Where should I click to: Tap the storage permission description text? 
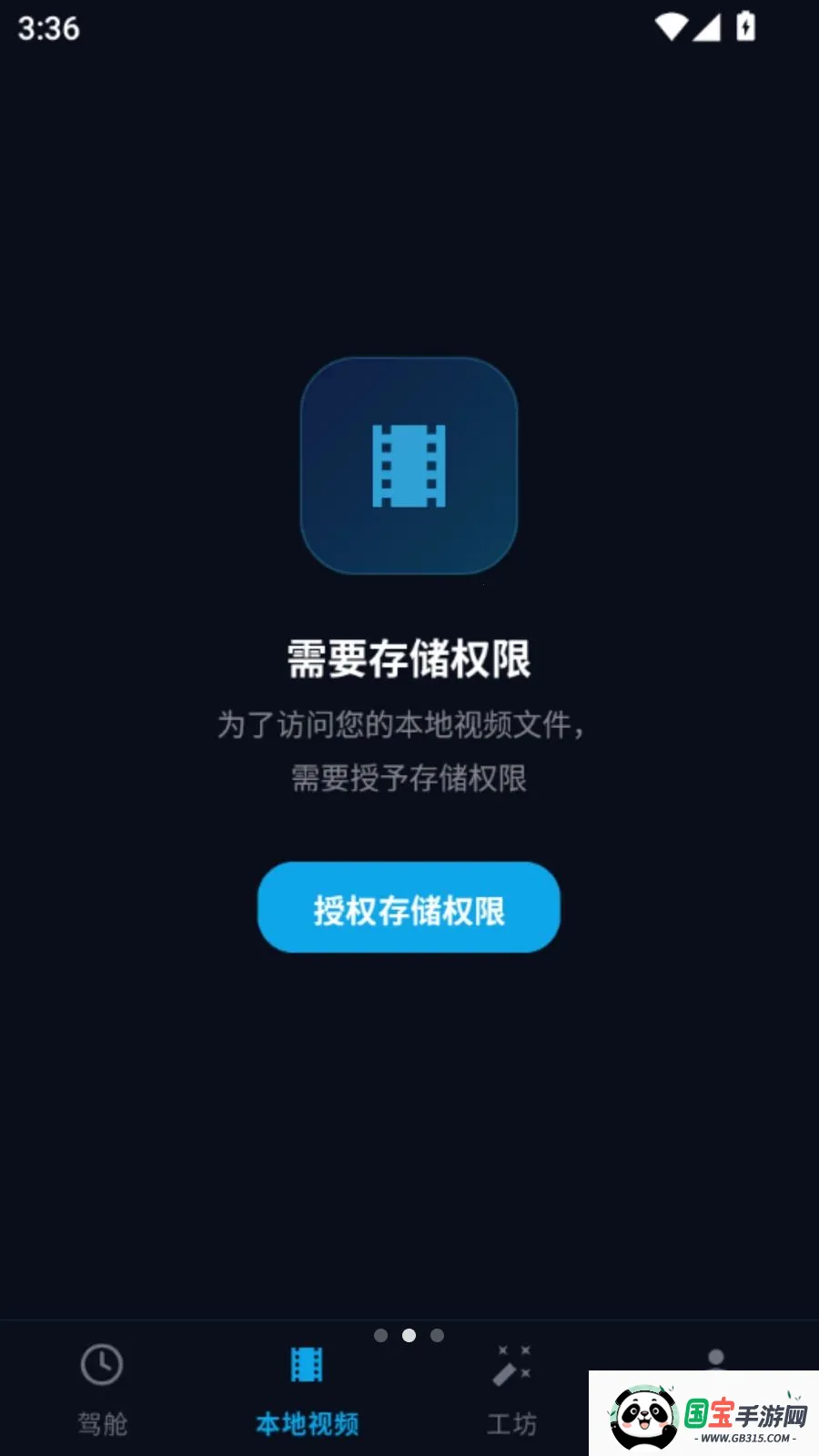point(408,753)
